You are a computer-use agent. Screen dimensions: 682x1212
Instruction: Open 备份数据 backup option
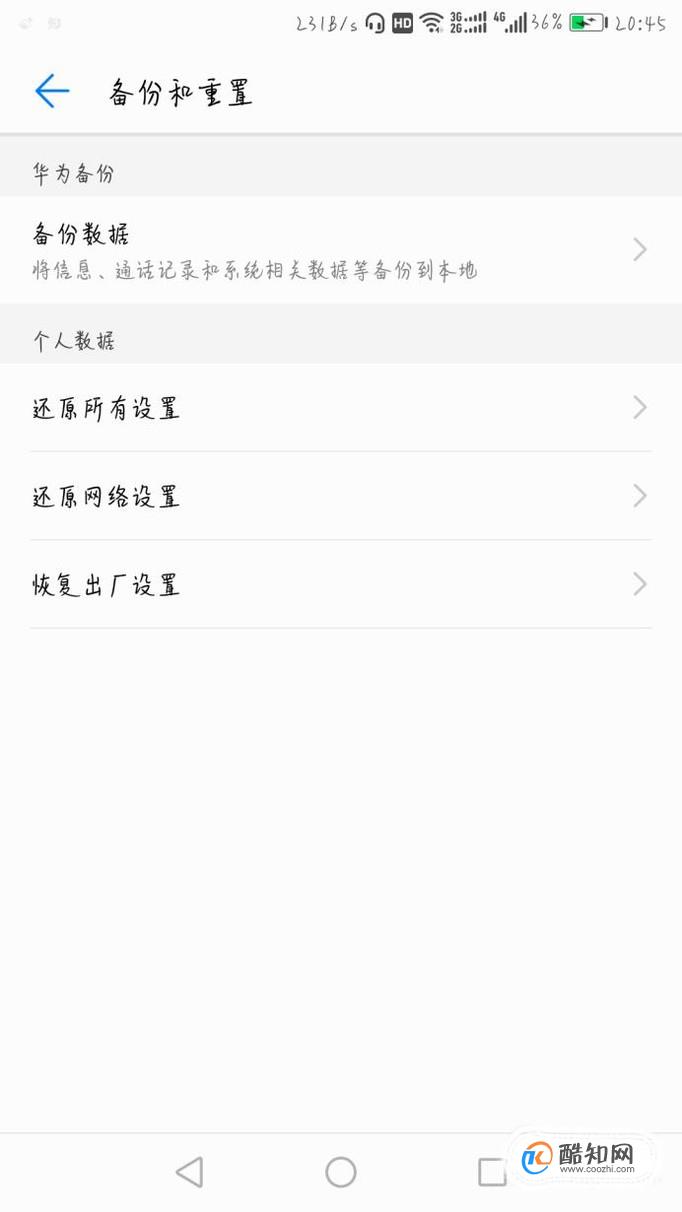(341, 250)
